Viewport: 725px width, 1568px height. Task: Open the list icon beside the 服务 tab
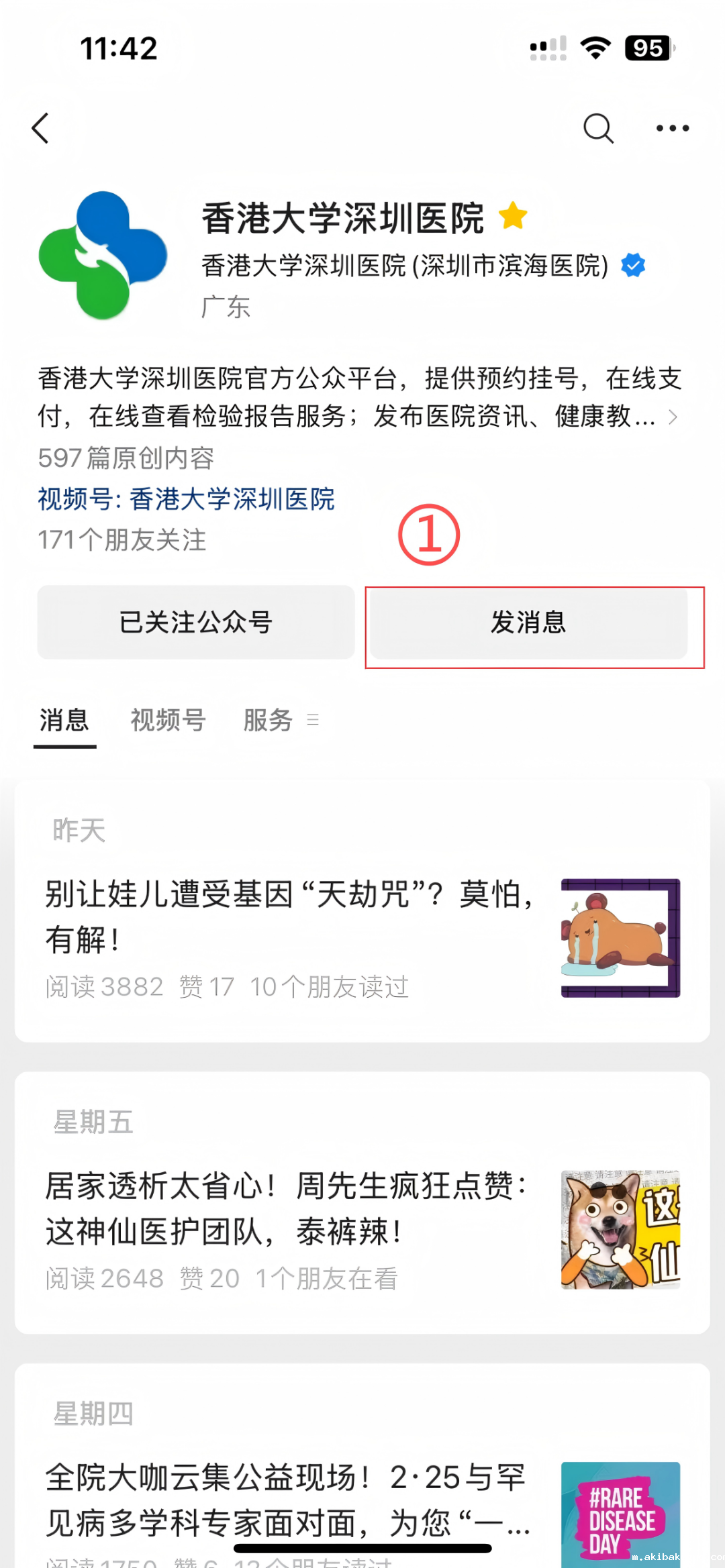pos(313,720)
